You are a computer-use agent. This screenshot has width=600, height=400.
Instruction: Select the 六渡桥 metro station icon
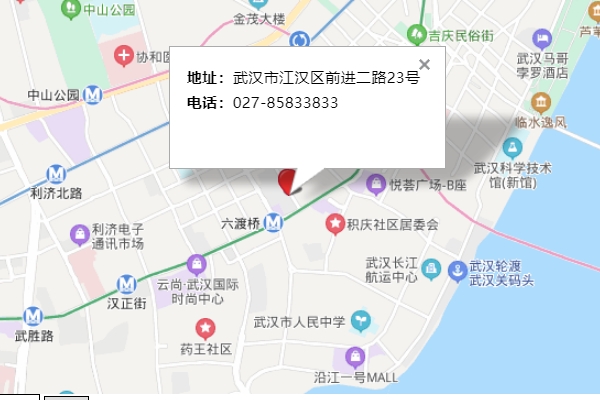(273, 223)
